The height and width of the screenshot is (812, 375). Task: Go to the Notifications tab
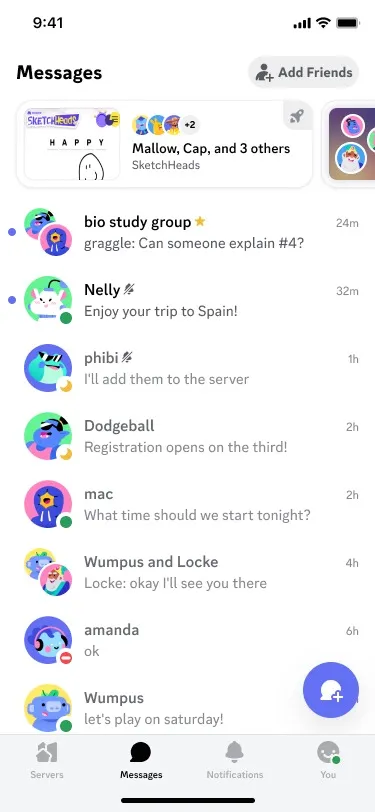pyautogui.click(x=235, y=760)
